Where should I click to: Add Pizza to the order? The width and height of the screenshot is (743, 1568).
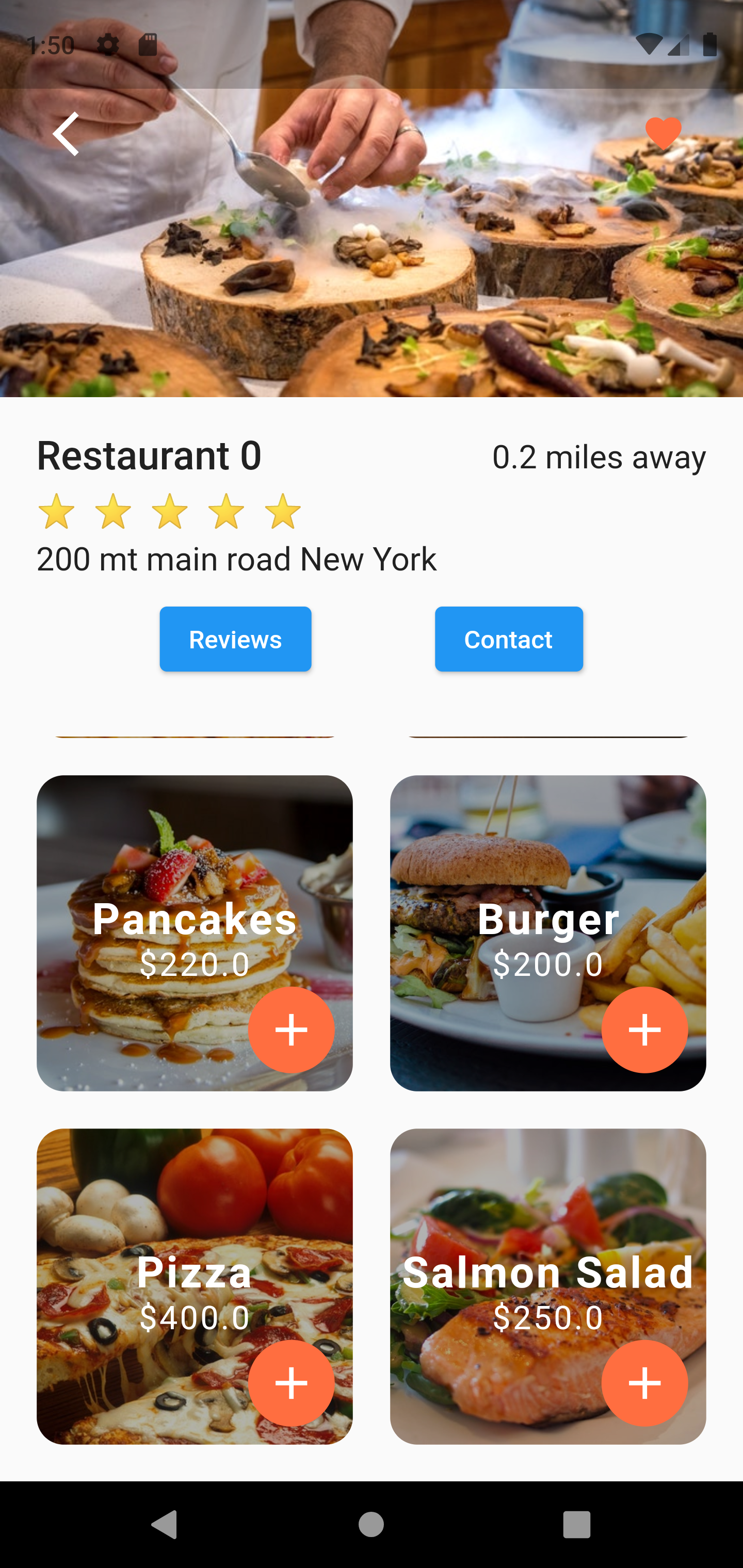pyautogui.click(x=291, y=1383)
